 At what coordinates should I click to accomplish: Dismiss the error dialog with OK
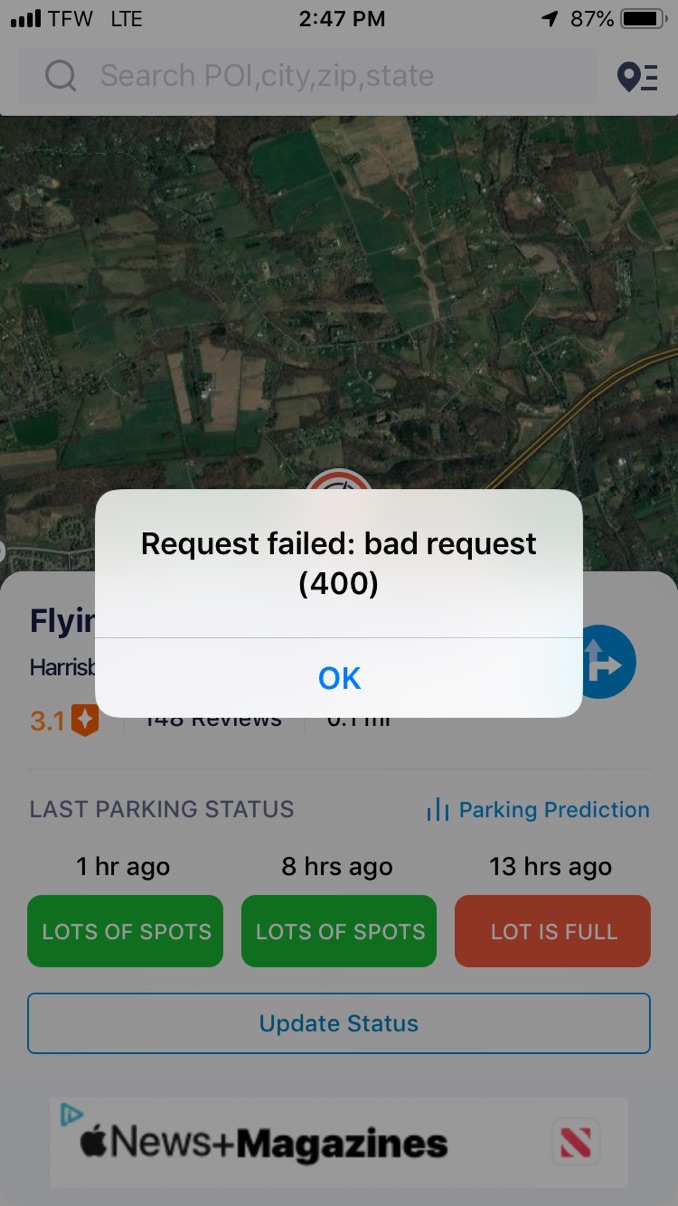click(339, 678)
